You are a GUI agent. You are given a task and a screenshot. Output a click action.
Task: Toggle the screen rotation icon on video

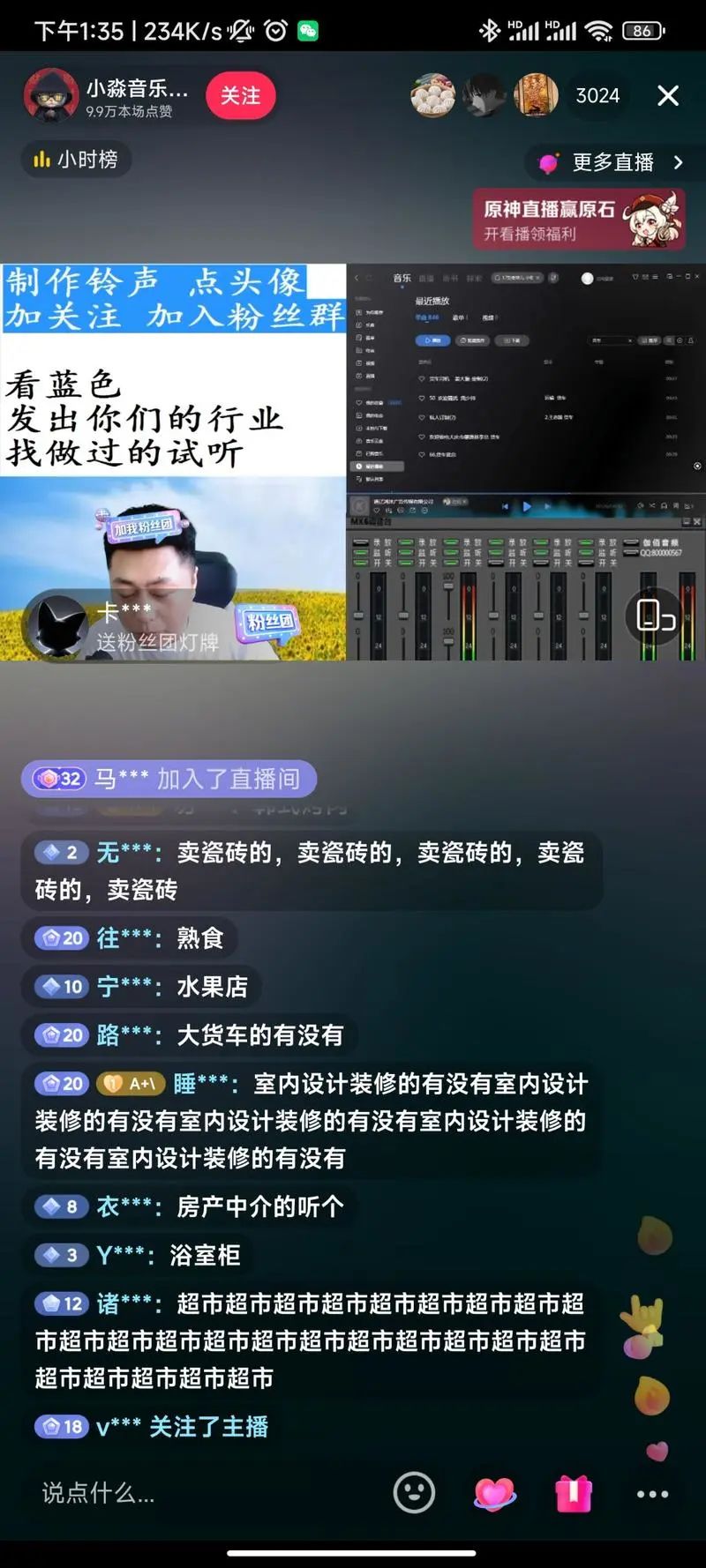[656, 615]
